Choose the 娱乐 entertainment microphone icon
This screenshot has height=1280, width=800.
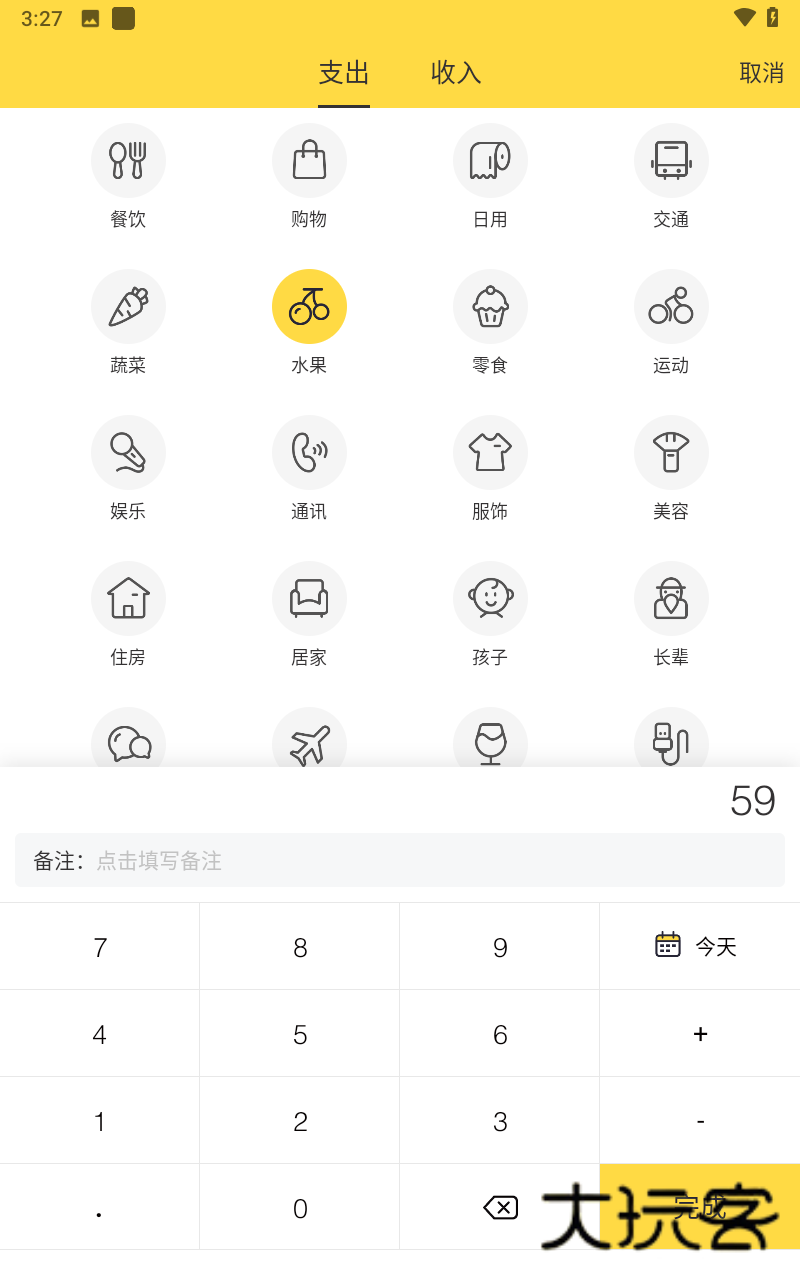128,452
